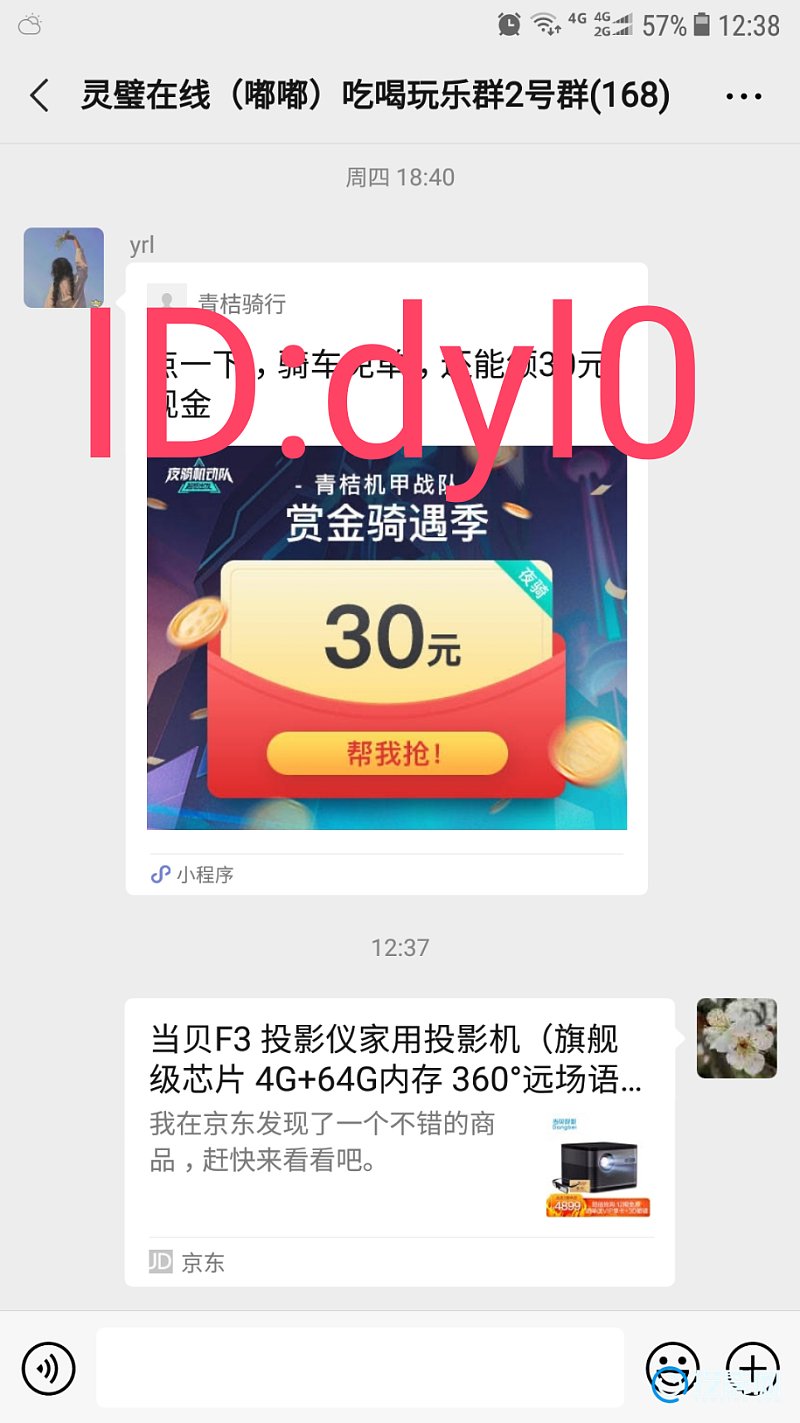Switch to voice message input
800x1423 pixels.
tap(48, 1367)
